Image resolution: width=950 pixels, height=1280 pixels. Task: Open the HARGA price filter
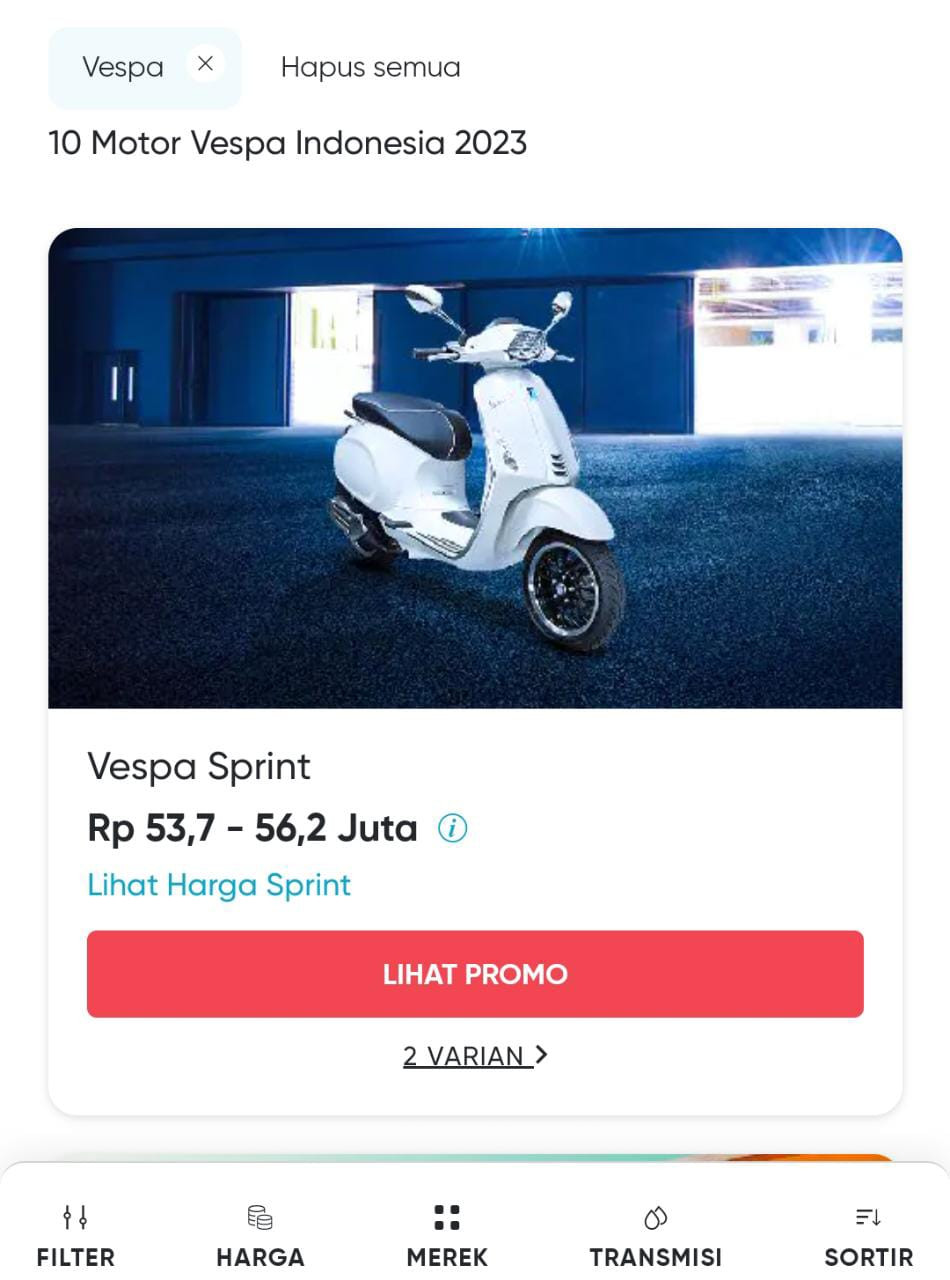coord(260,1236)
